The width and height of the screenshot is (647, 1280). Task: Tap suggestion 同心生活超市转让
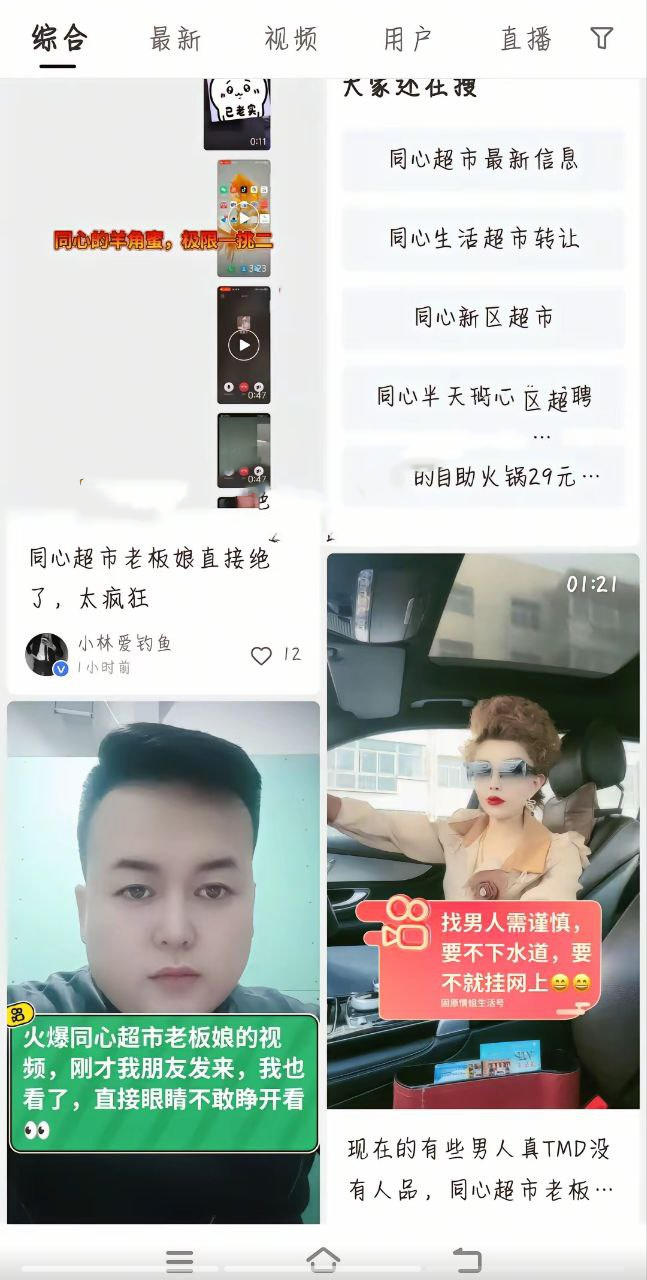pyautogui.click(x=483, y=238)
